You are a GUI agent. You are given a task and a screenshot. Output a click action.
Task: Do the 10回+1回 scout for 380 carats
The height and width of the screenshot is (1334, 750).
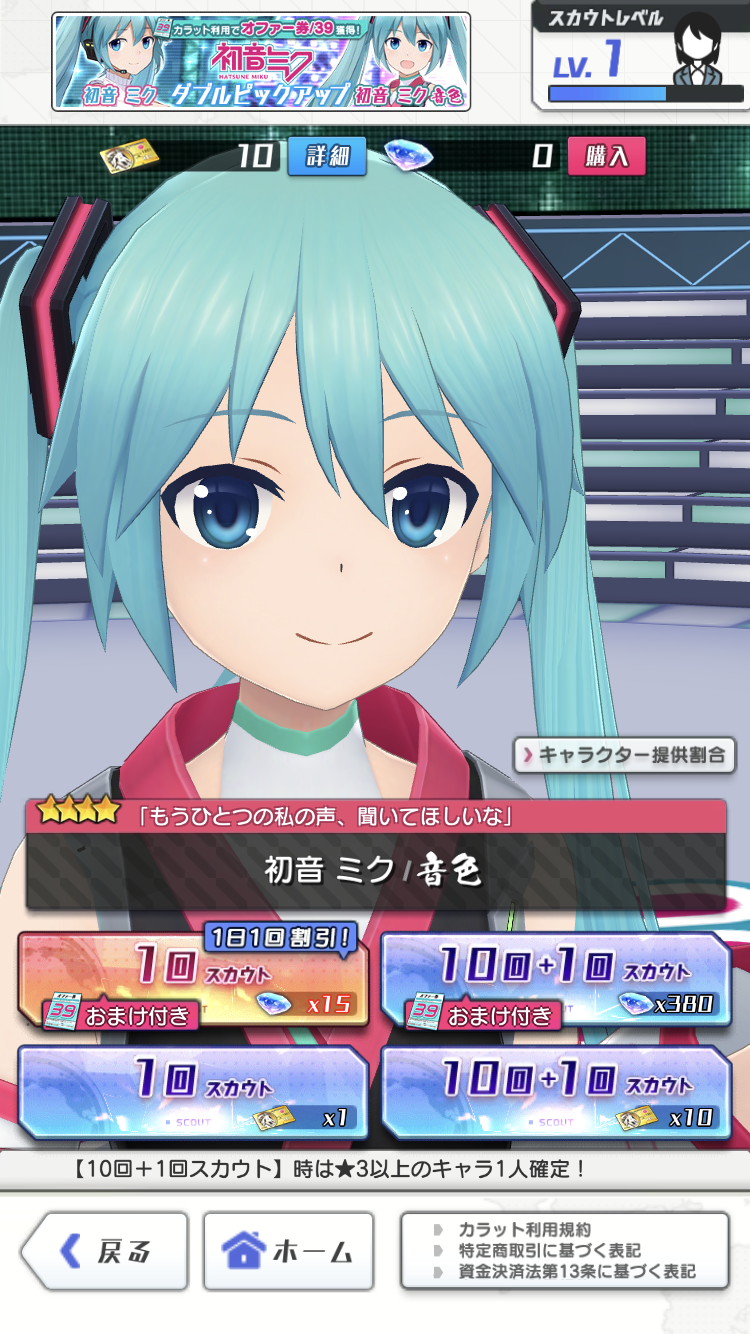556,982
